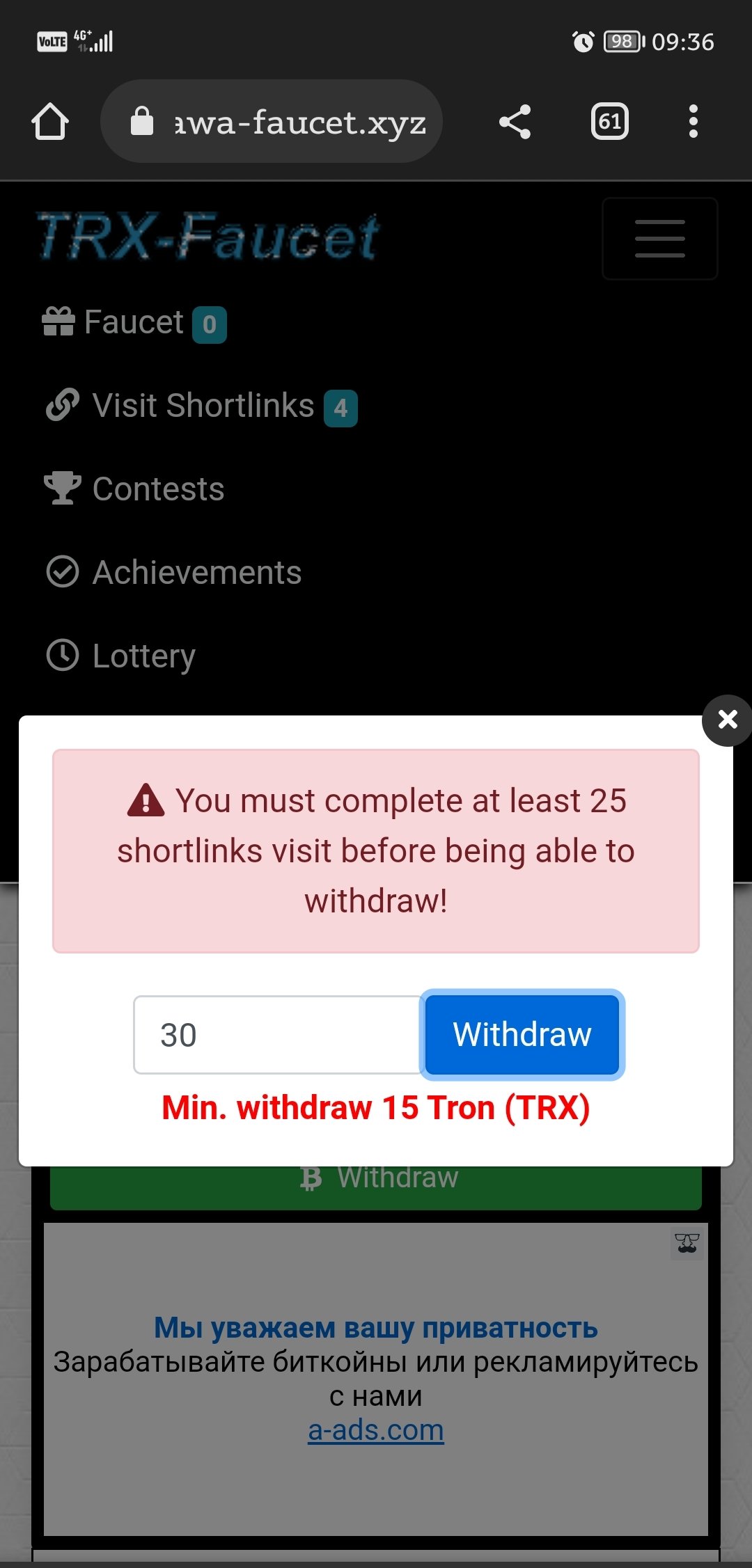View Achievements
The image size is (752, 1568).
(x=196, y=573)
